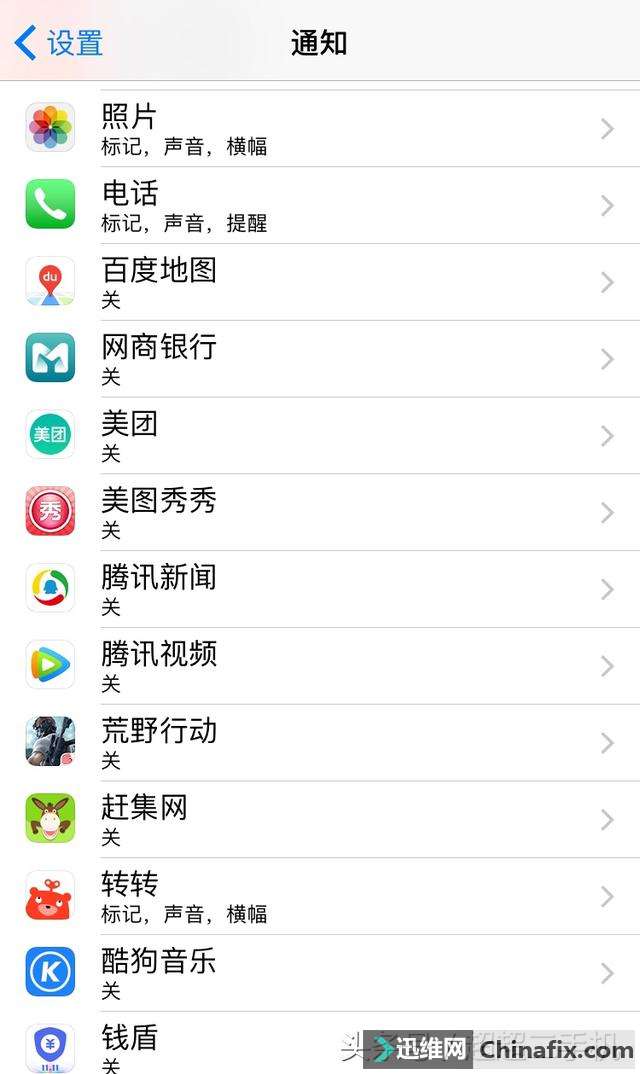
Task: Tap the 赶集网 row
Action: pyautogui.click(x=320, y=820)
